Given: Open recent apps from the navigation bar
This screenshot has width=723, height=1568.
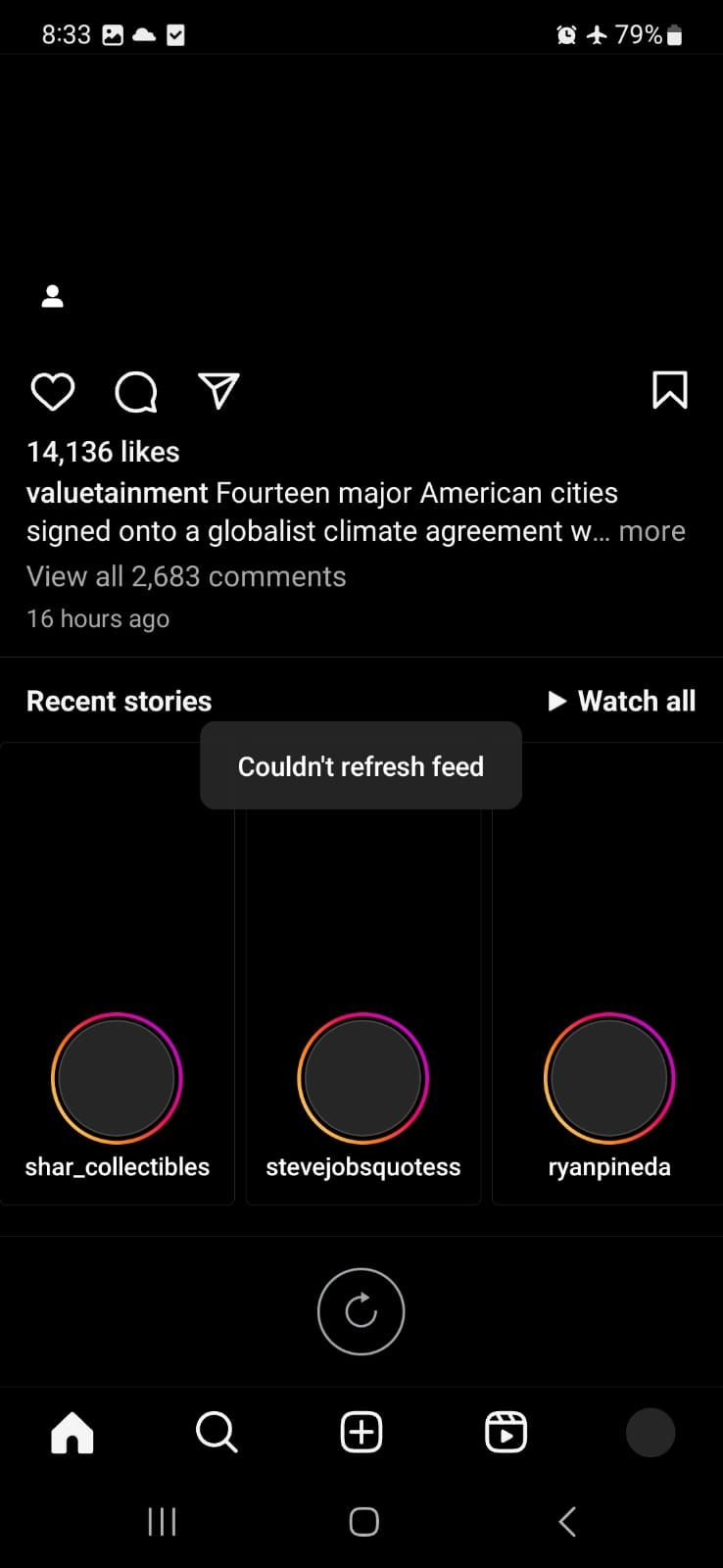Looking at the screenshot, I should click(162, 1521).
